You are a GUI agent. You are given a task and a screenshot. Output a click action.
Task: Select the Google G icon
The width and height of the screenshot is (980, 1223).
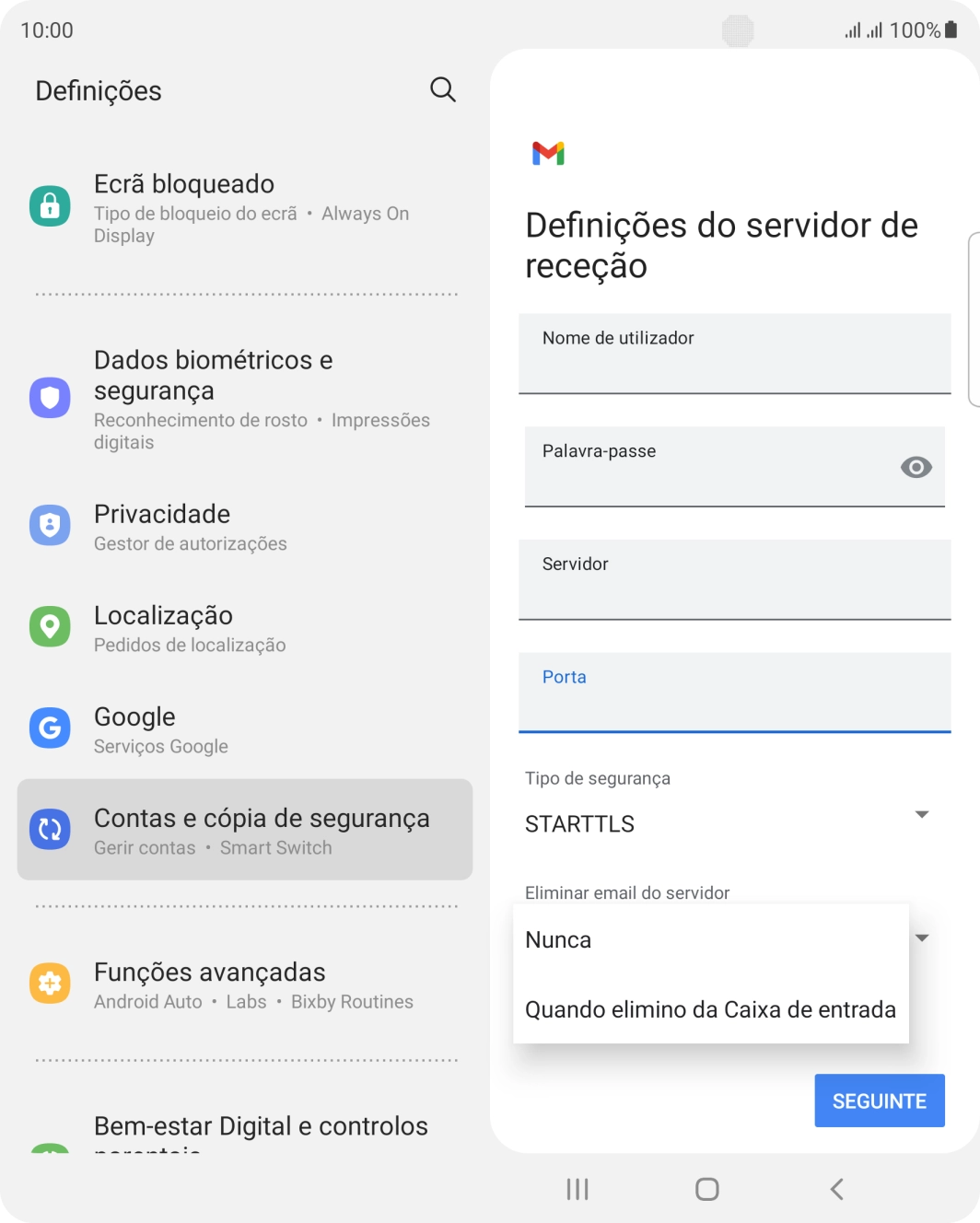click(50, 728)
